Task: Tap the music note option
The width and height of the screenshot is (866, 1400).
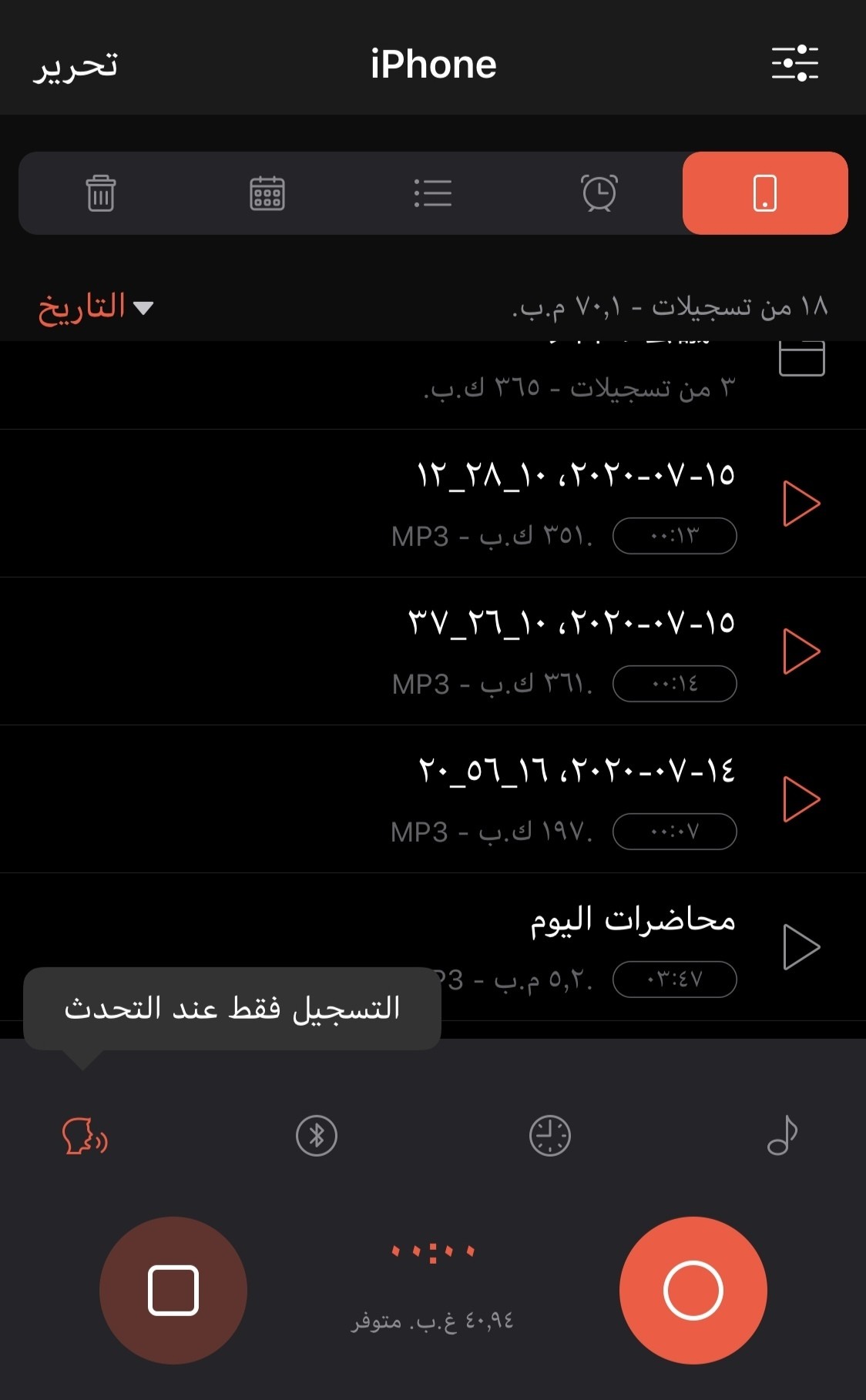Action: click(782, 1136)
